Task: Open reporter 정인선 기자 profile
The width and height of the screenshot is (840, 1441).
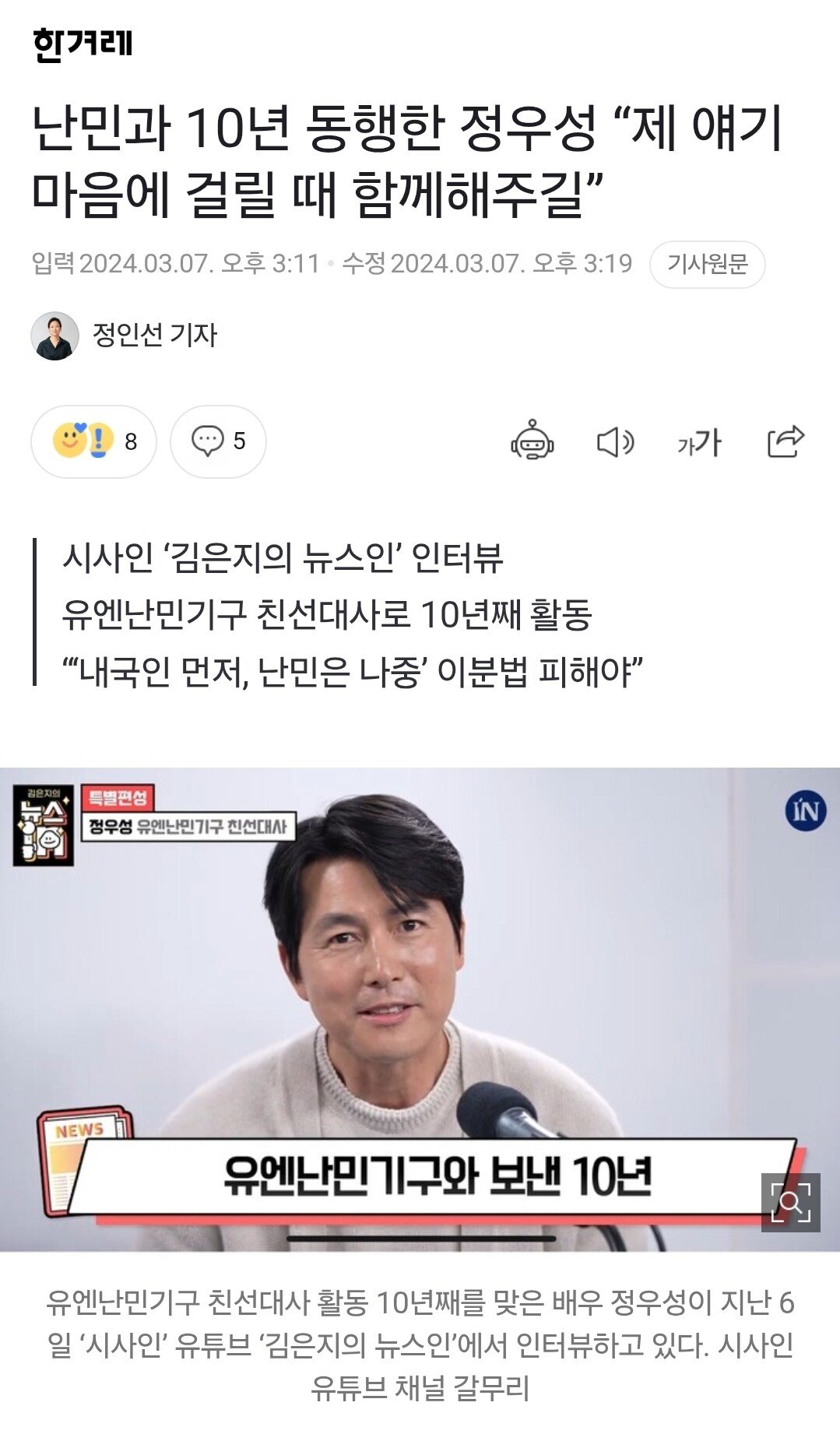Action: point(125,336)
